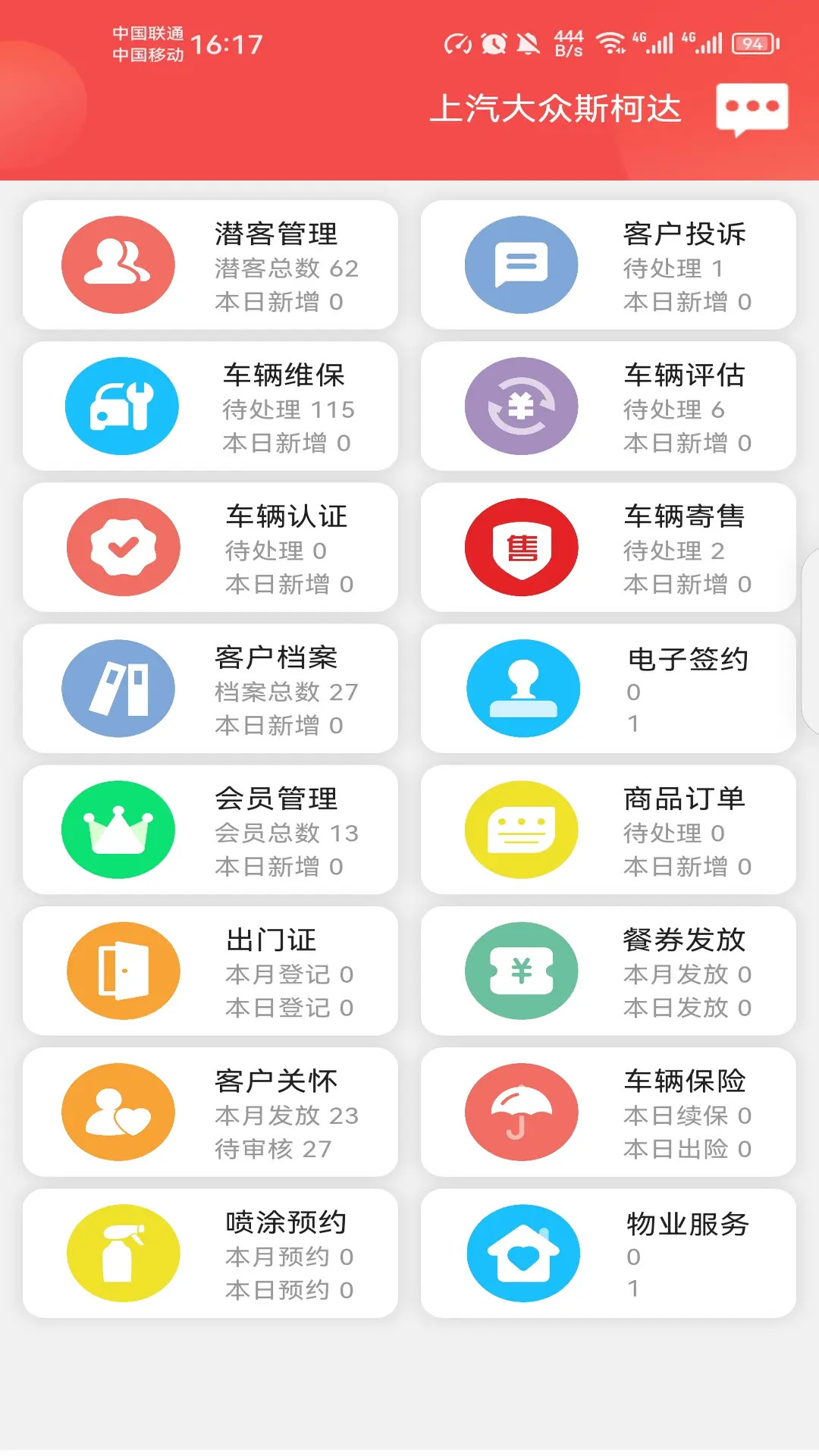Open 物业服务 card

point(608,1254)
